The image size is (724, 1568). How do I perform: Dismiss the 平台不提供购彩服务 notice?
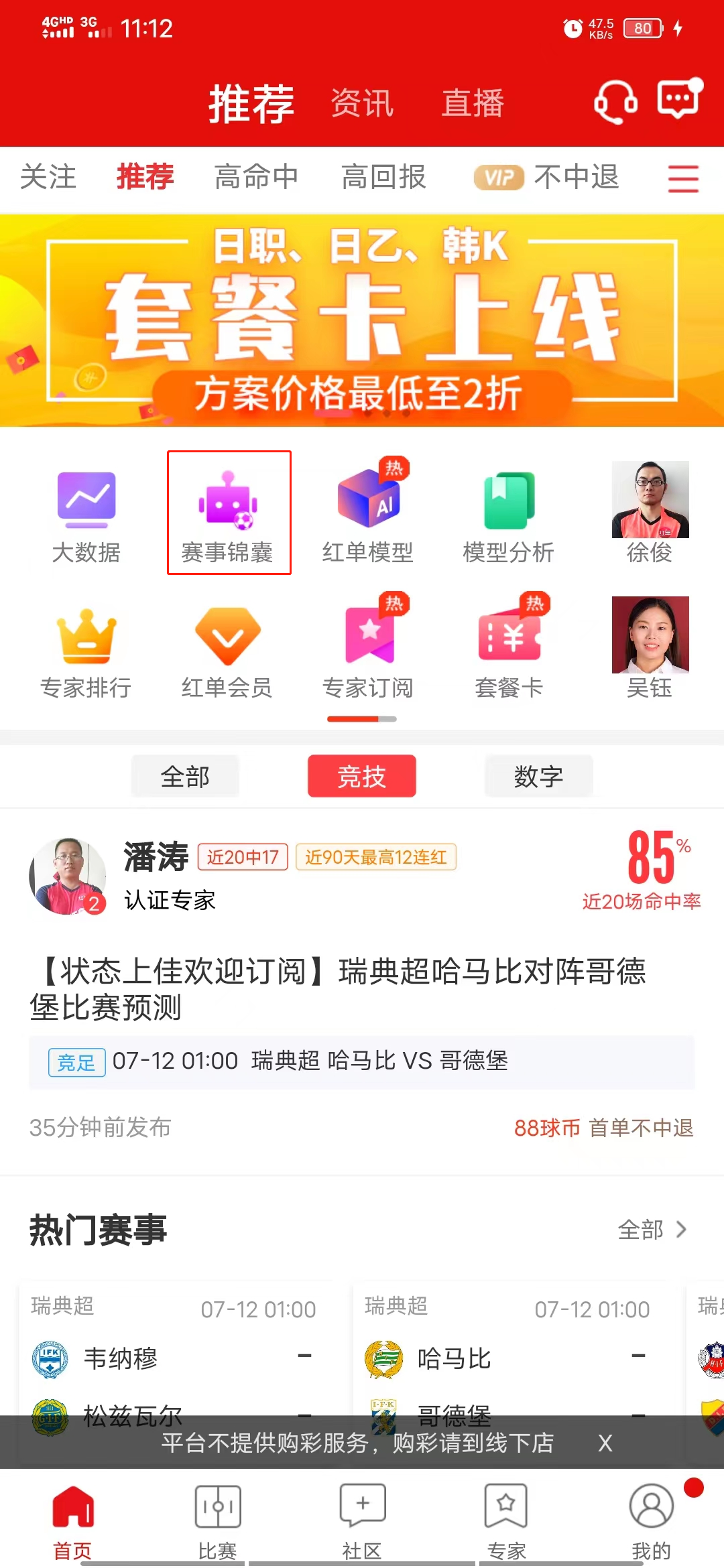tap(605, 1443)
